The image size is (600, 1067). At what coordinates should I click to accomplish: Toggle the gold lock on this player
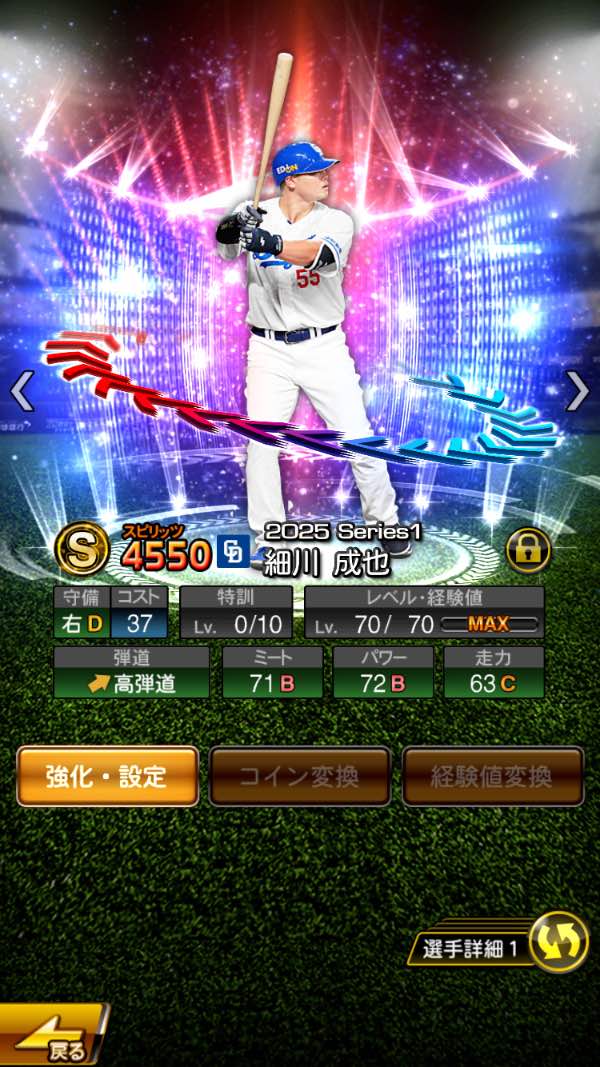(528, 549)
